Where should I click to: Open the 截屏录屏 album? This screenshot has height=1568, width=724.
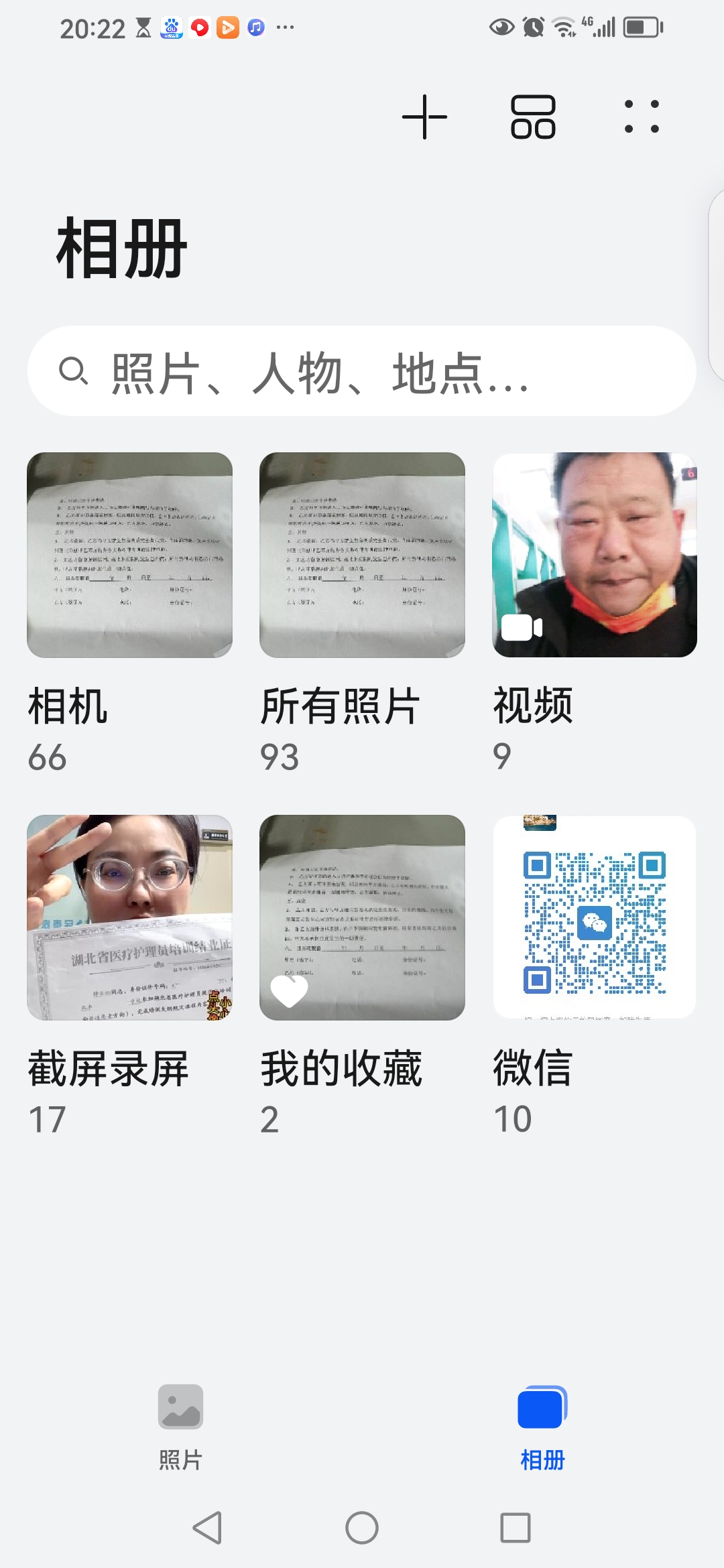[129, 917]
